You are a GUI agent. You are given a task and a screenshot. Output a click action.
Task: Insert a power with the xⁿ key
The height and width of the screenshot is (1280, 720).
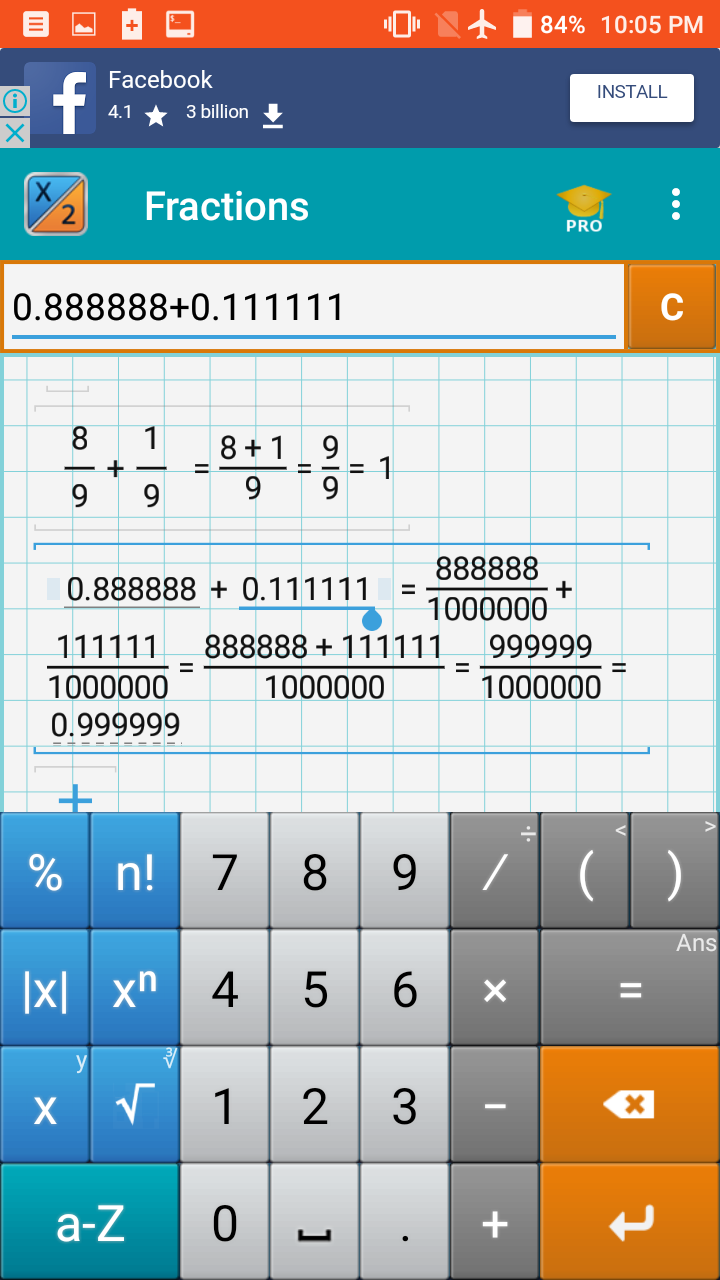(x=135, y=989)
